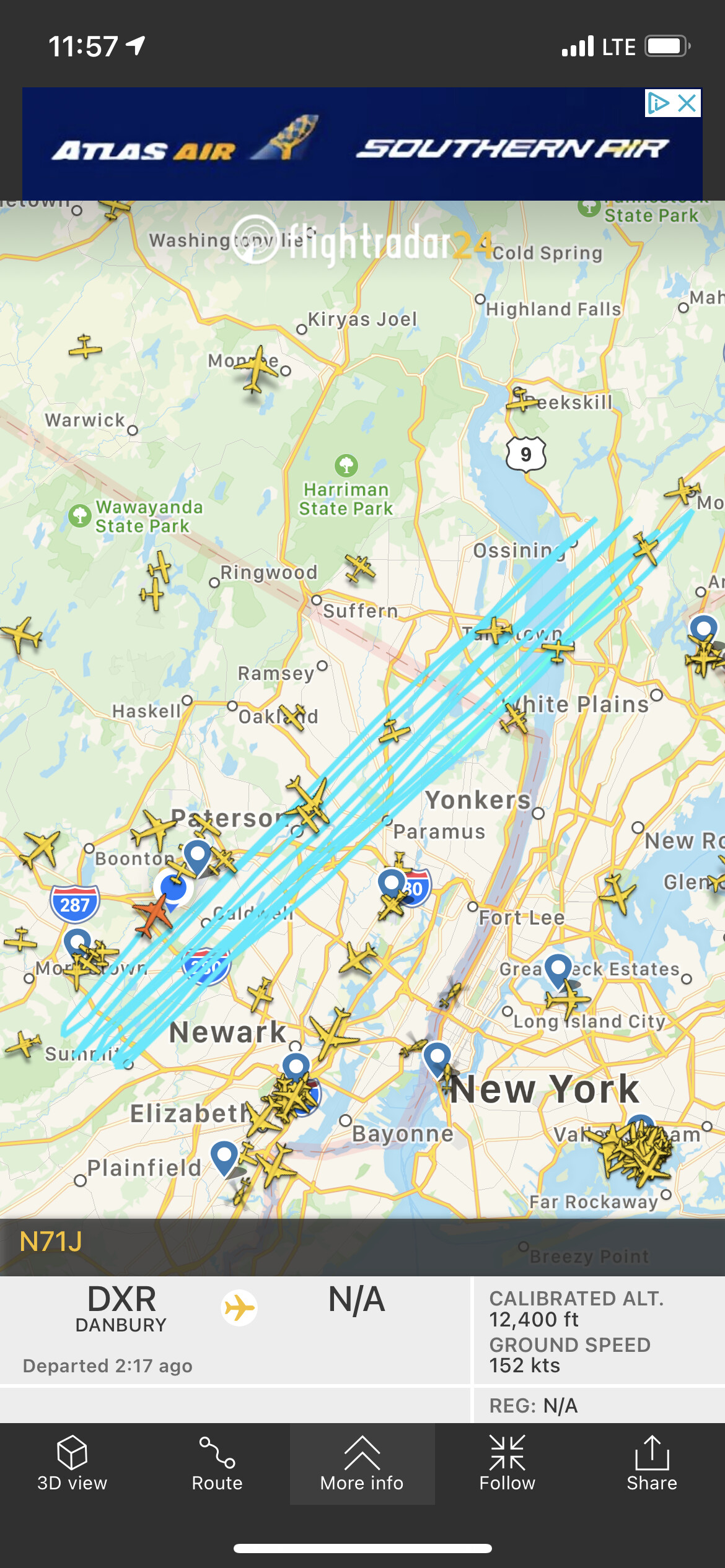Viewport: 725px width, 1568px height.
Task: Follow flight N71J
Action: (x=507, y=1463)
